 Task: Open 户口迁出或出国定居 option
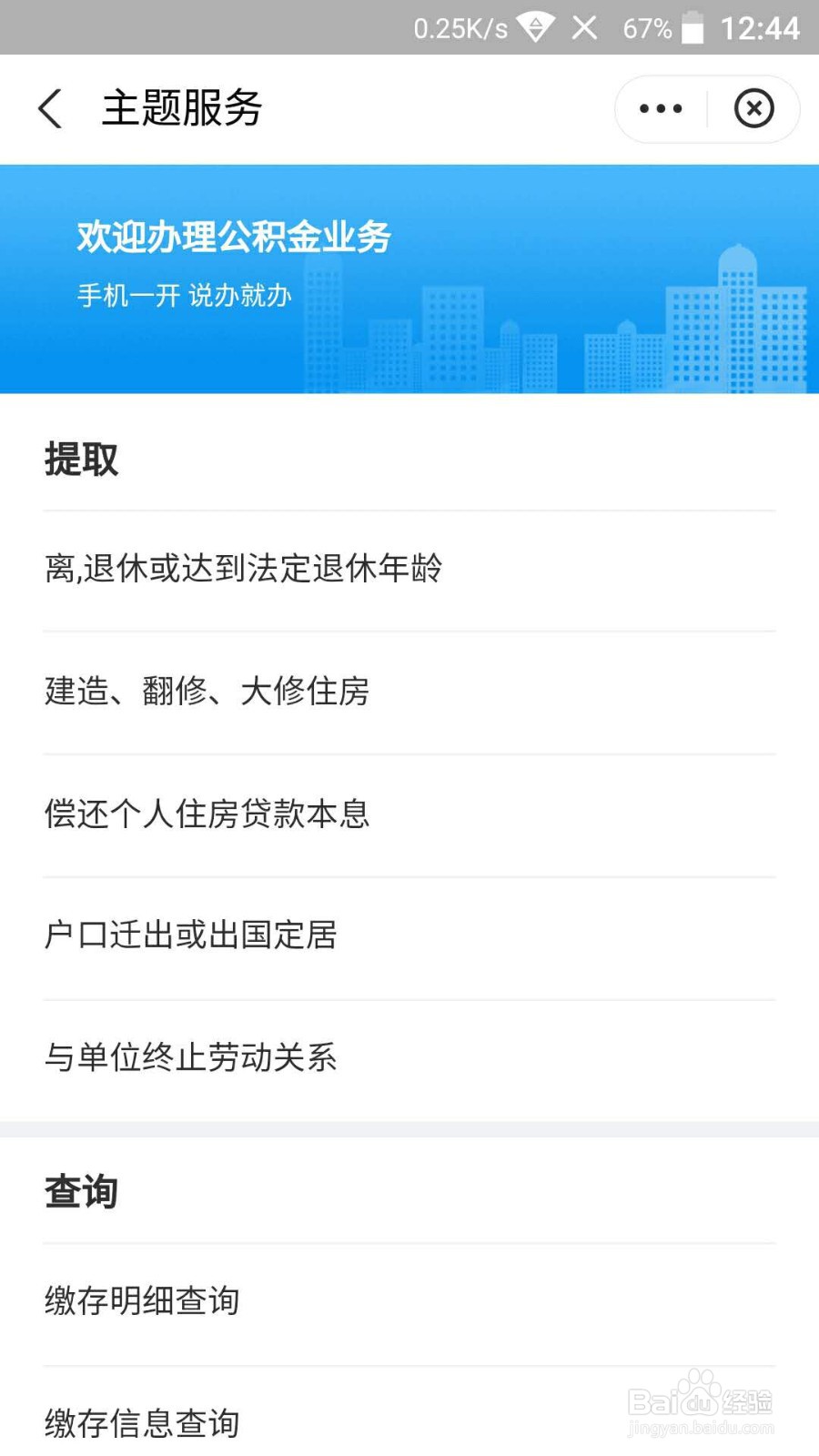point(191,935)
